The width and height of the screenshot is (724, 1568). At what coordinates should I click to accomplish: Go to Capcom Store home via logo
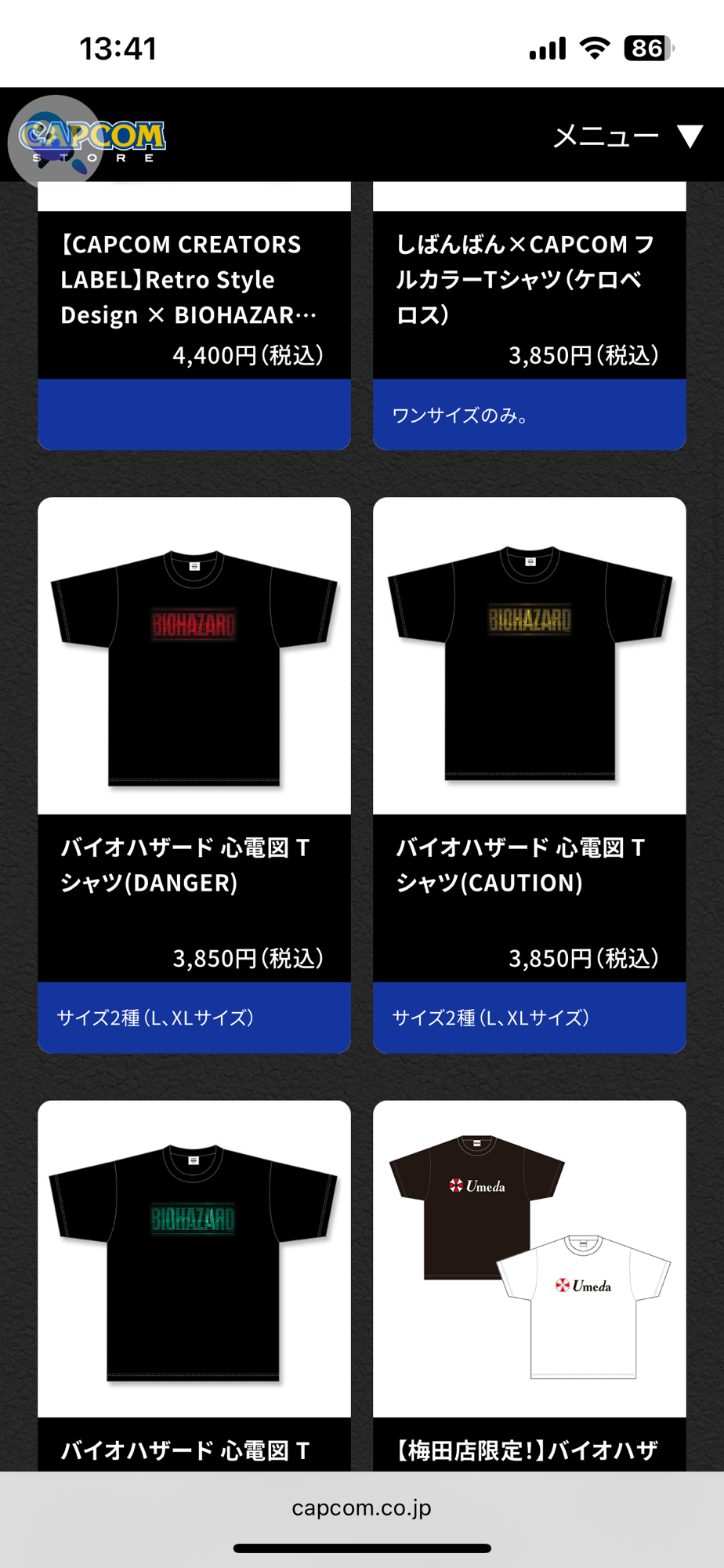coord(92,140)
